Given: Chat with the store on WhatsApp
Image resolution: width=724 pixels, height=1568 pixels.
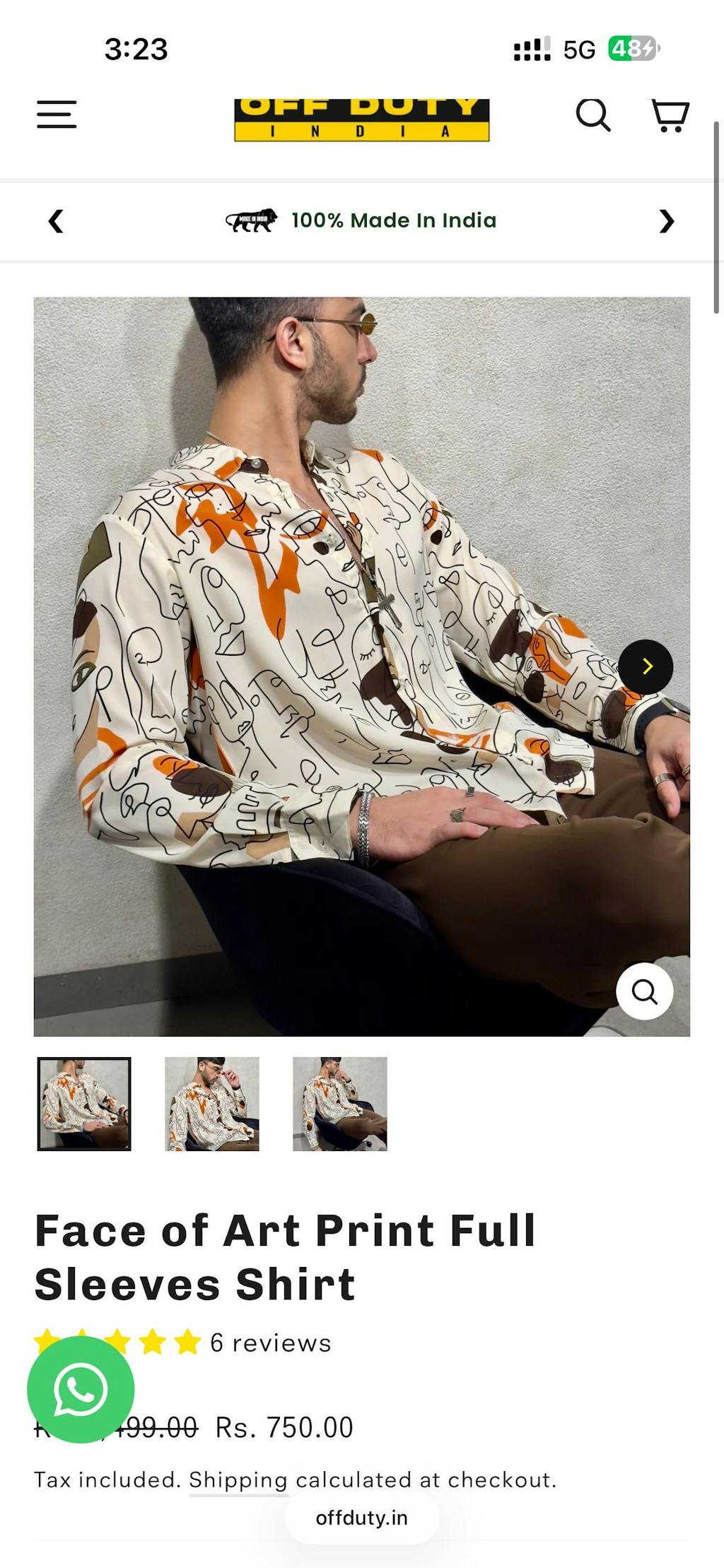Looking at the screenshot, I should 81,1389.
